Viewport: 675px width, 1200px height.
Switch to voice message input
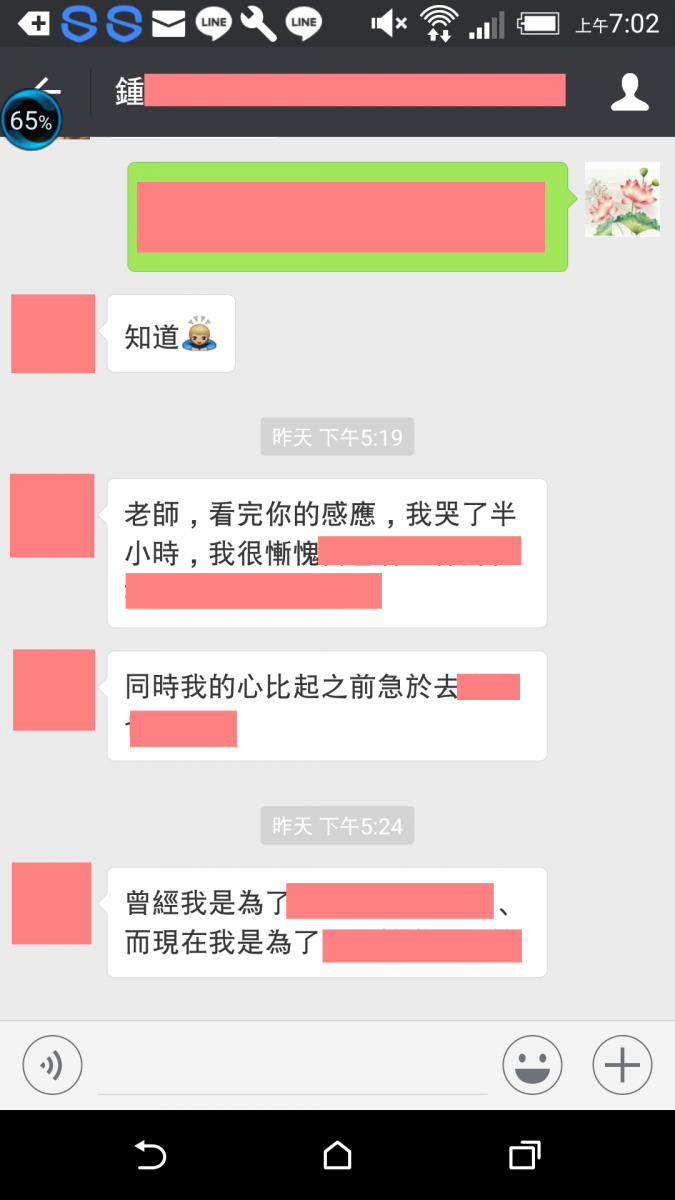[52, 1065]
